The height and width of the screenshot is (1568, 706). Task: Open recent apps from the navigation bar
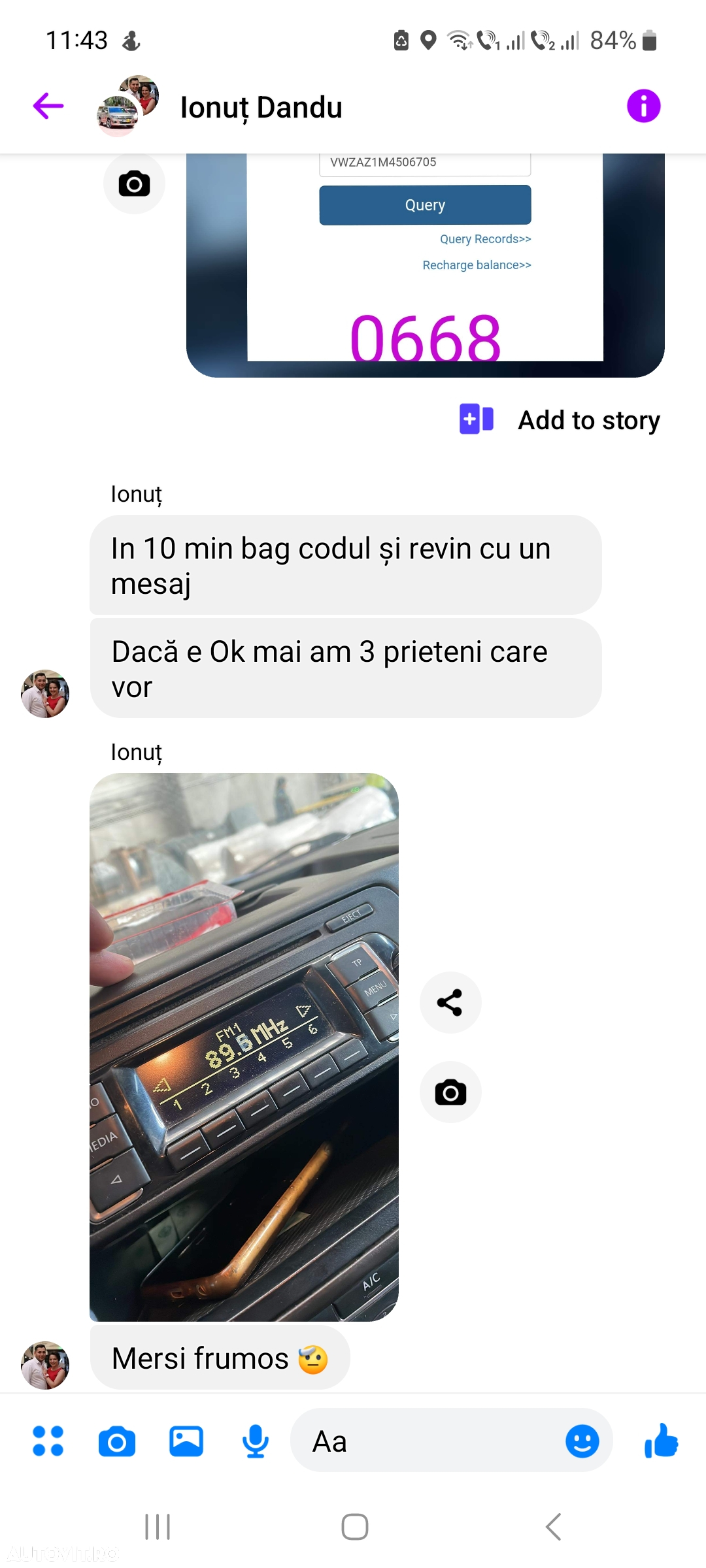click(158, 1527)
